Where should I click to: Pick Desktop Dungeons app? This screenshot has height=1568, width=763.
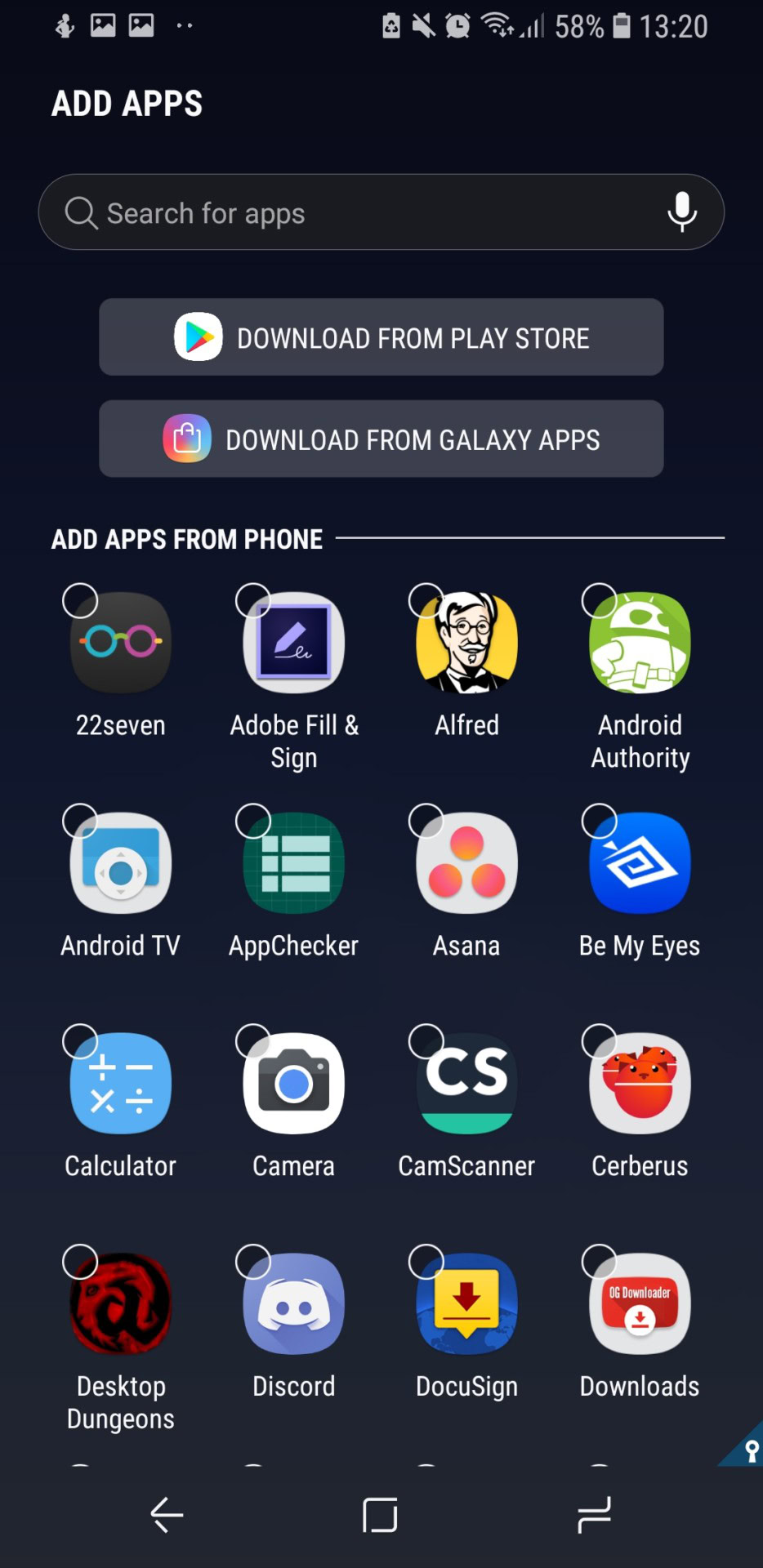pyautogui.click(x=121, y=1305)
